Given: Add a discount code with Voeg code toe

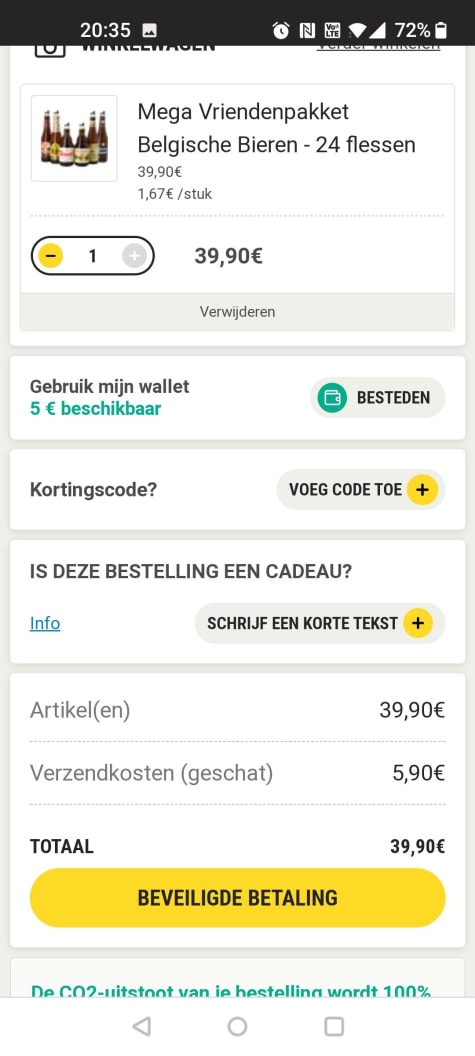Looking at the screenshot, I should [360, 490].
